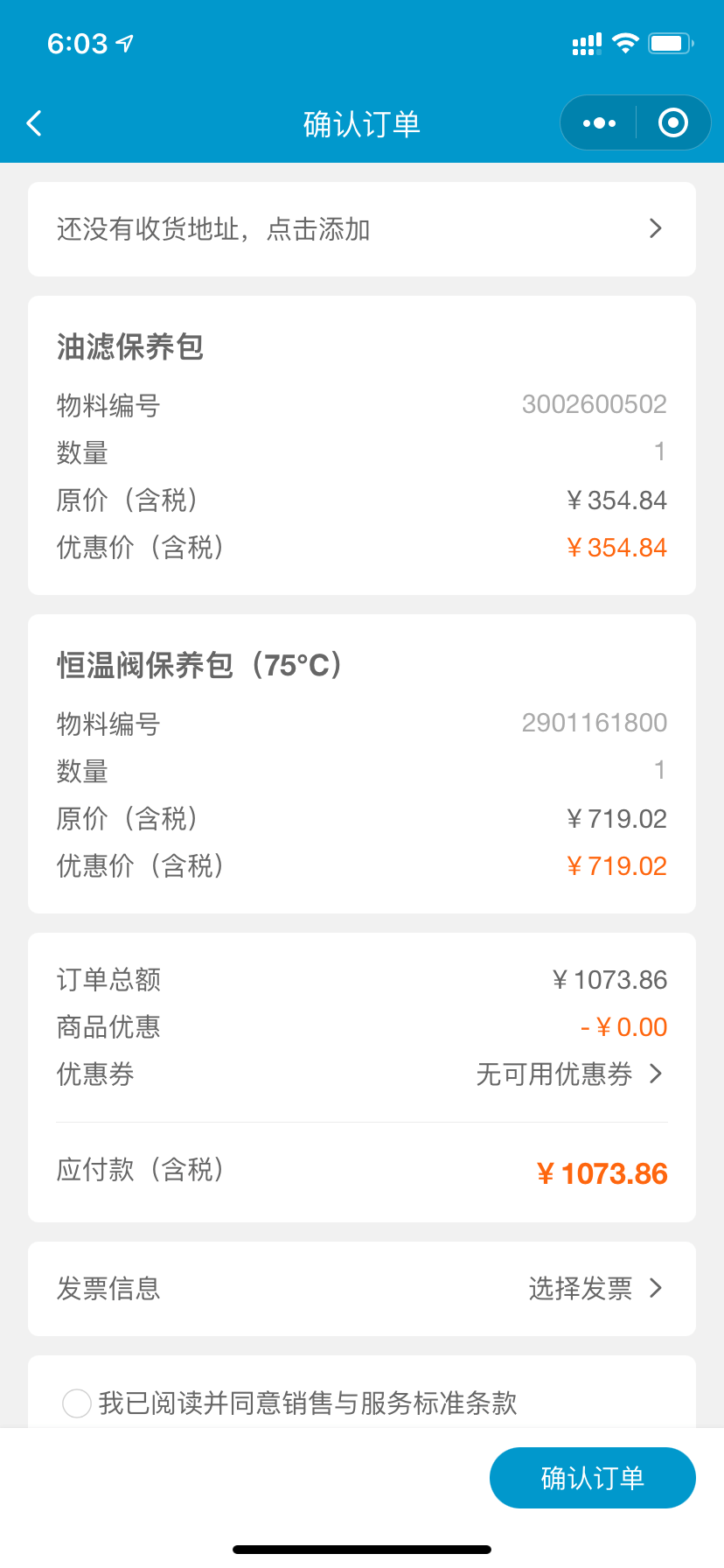The width and height of the screenshot is (724, 1568).
Task: Go back from the order confirmation page
Action: [x=35, y=123]
